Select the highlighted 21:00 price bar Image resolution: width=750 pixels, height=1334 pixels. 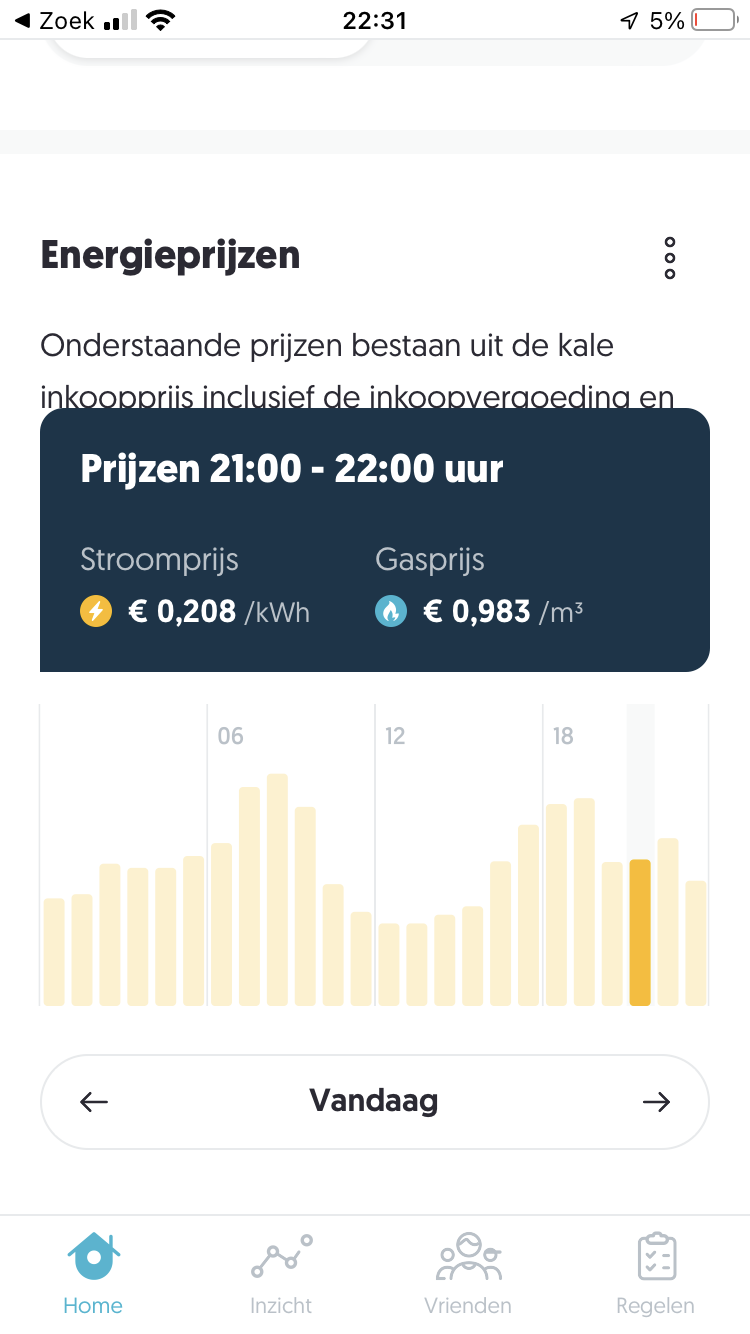(x=640, y=932)
